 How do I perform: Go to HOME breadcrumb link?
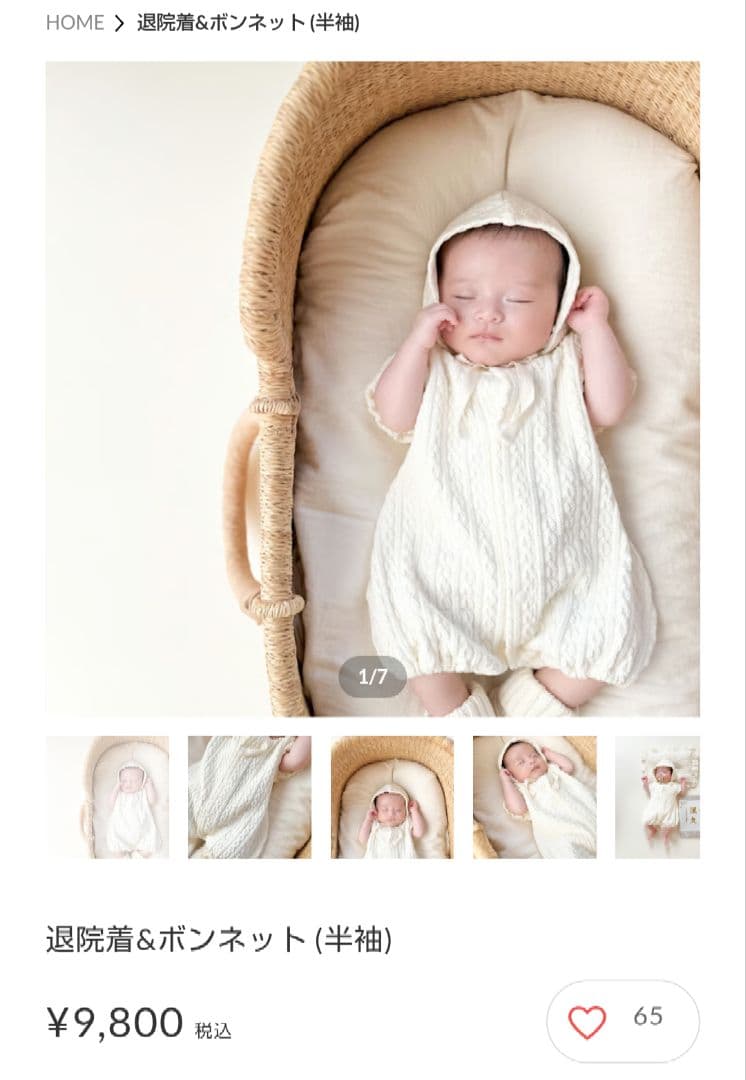74,23
